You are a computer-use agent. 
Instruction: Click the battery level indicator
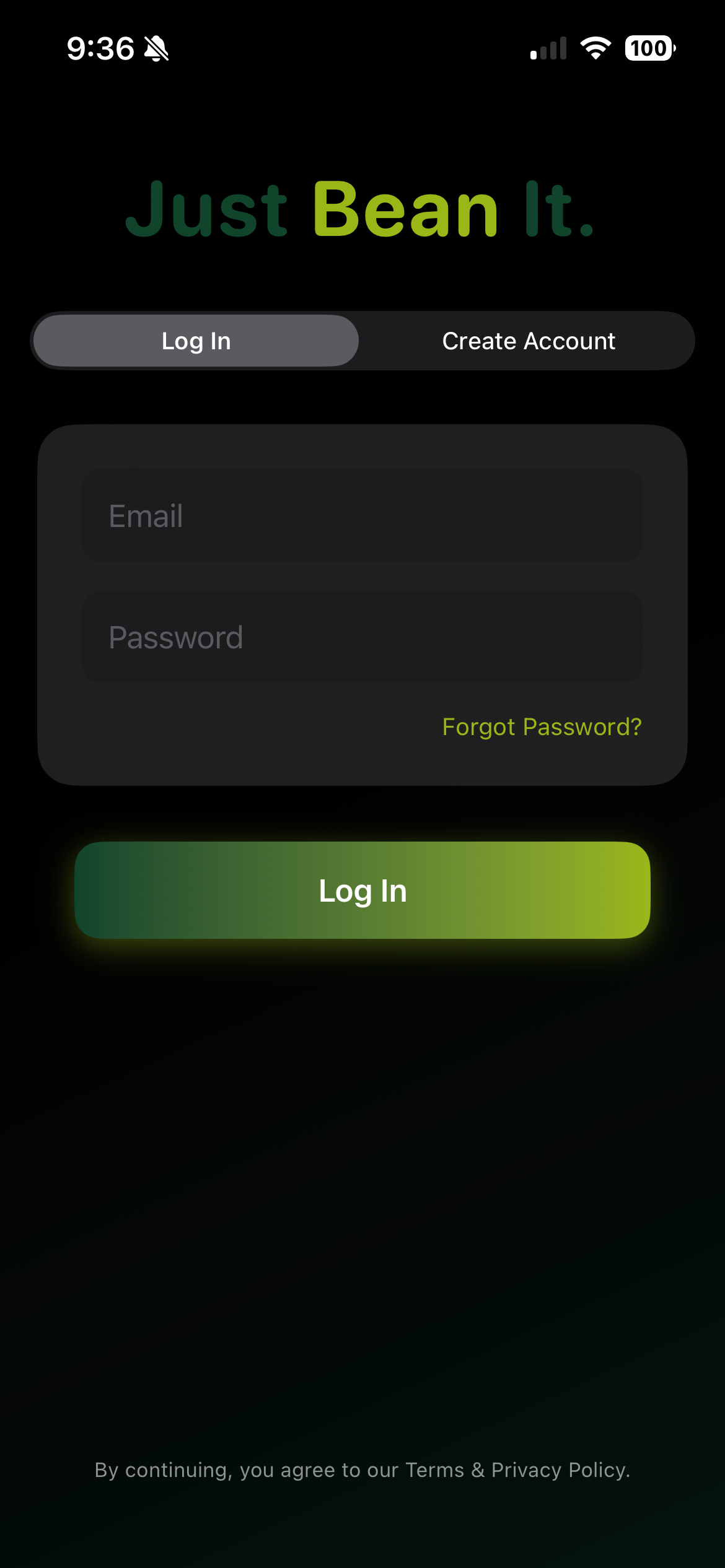(x=647, y=48)
